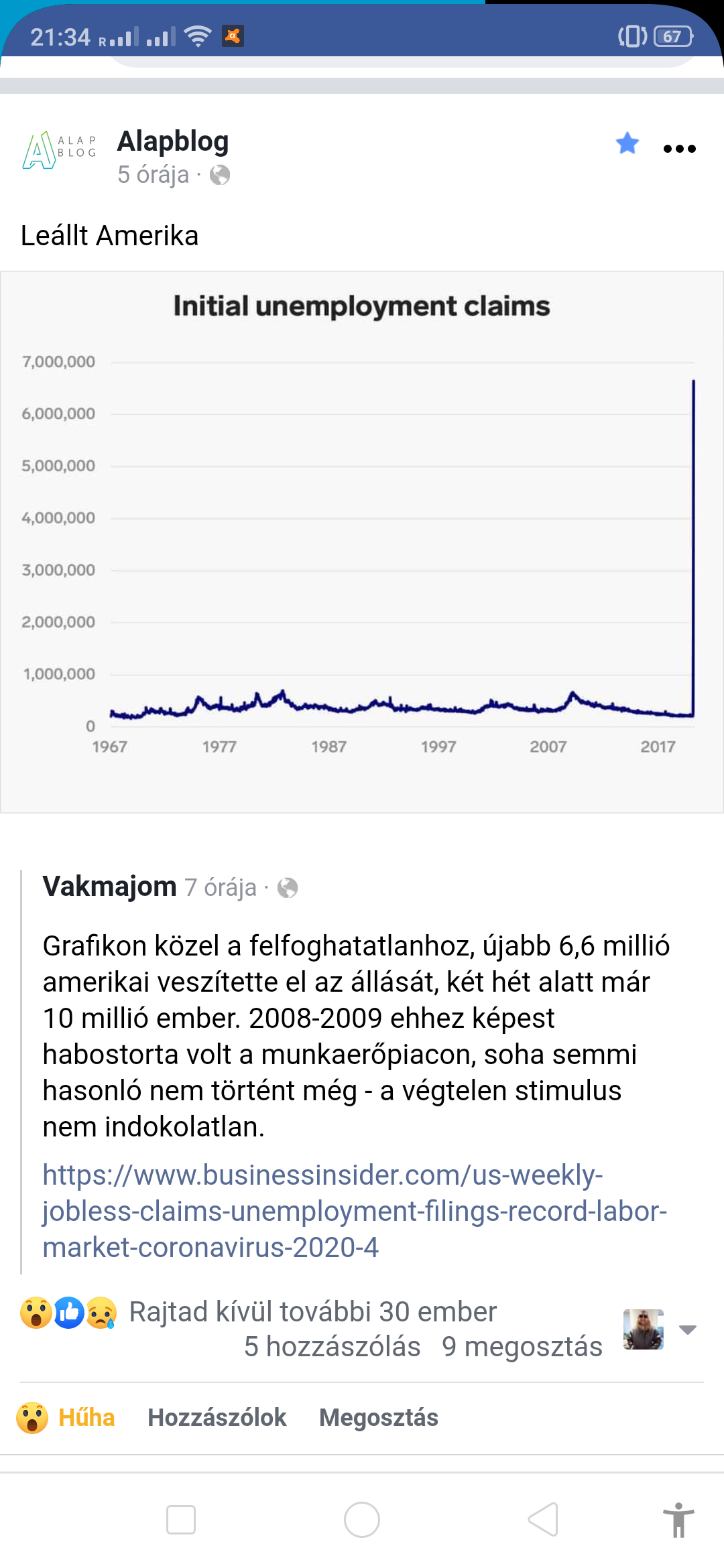Open the Alapblog profile logo
Image resolution: width=724 pixels, height=1568 pixels.
click(x=59, y=149)
